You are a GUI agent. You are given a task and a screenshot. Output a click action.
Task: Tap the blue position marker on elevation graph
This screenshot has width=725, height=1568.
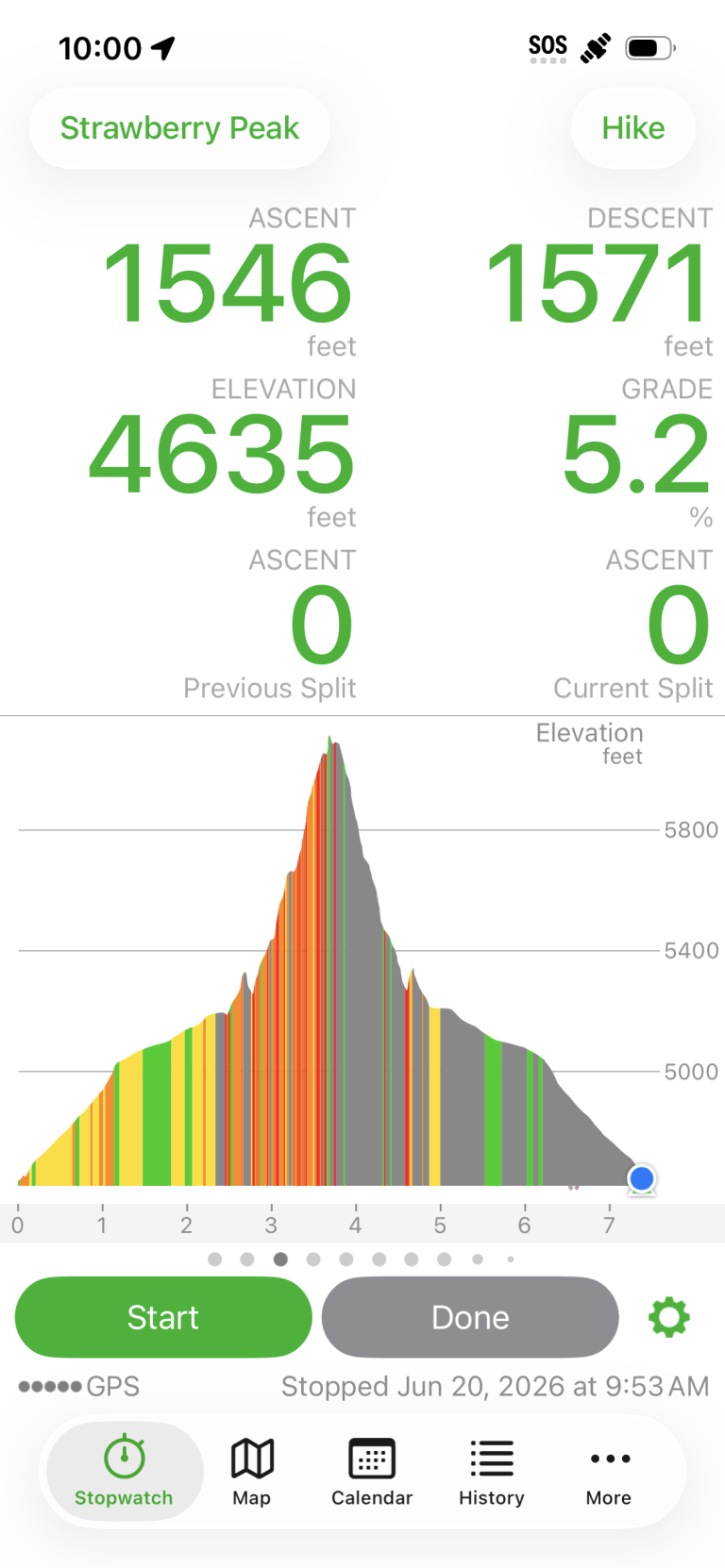click(x=642, y=1178)
